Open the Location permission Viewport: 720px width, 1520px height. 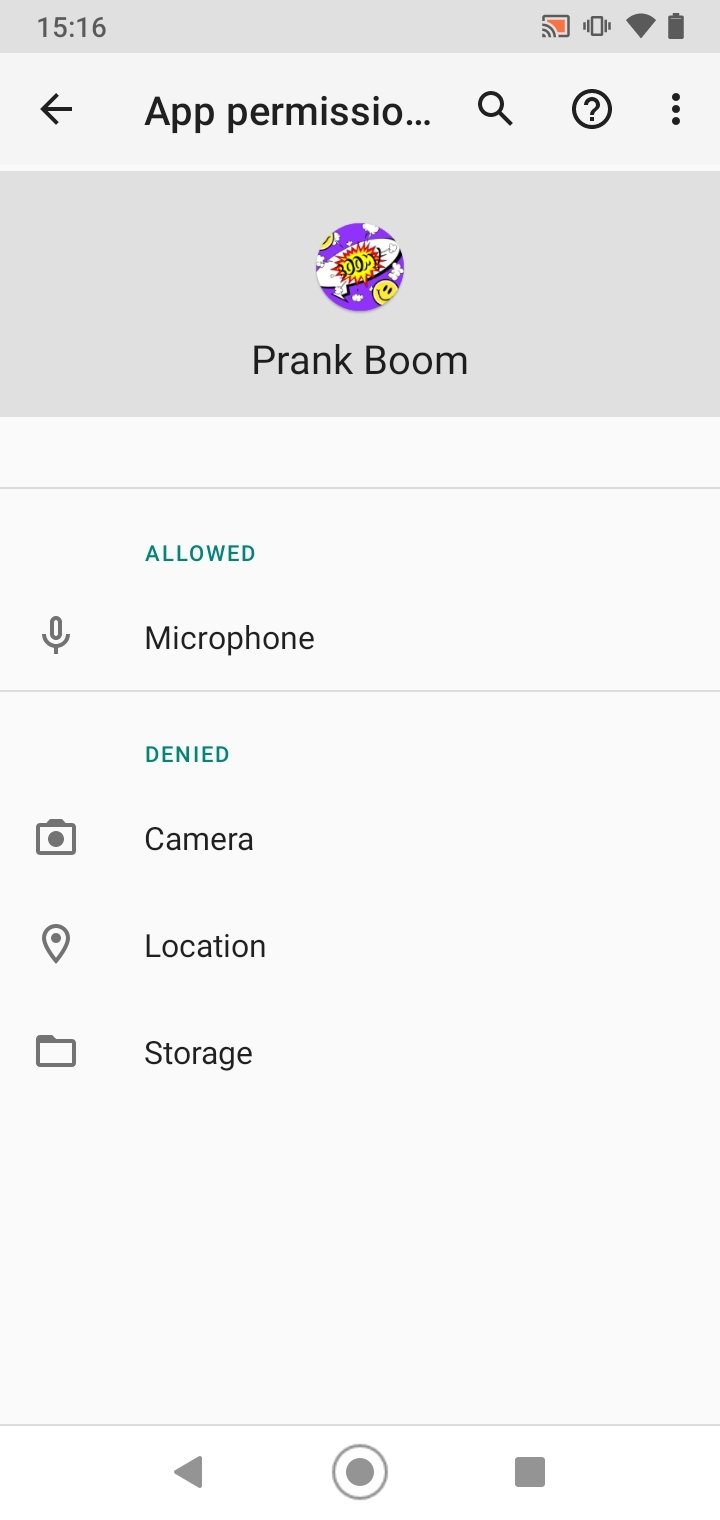[360, 946]
